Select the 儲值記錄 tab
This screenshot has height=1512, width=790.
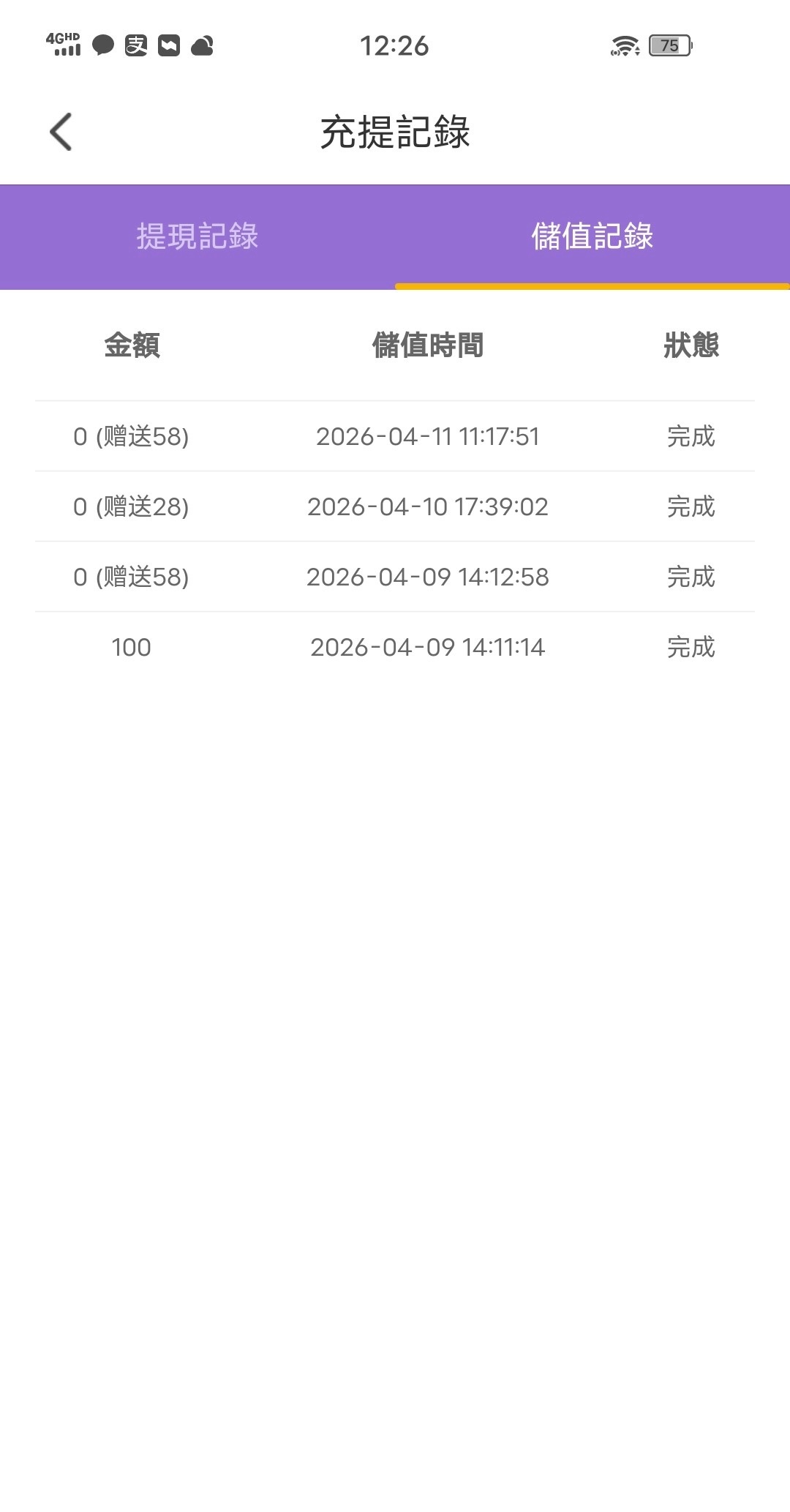click(x=592, y=236)
